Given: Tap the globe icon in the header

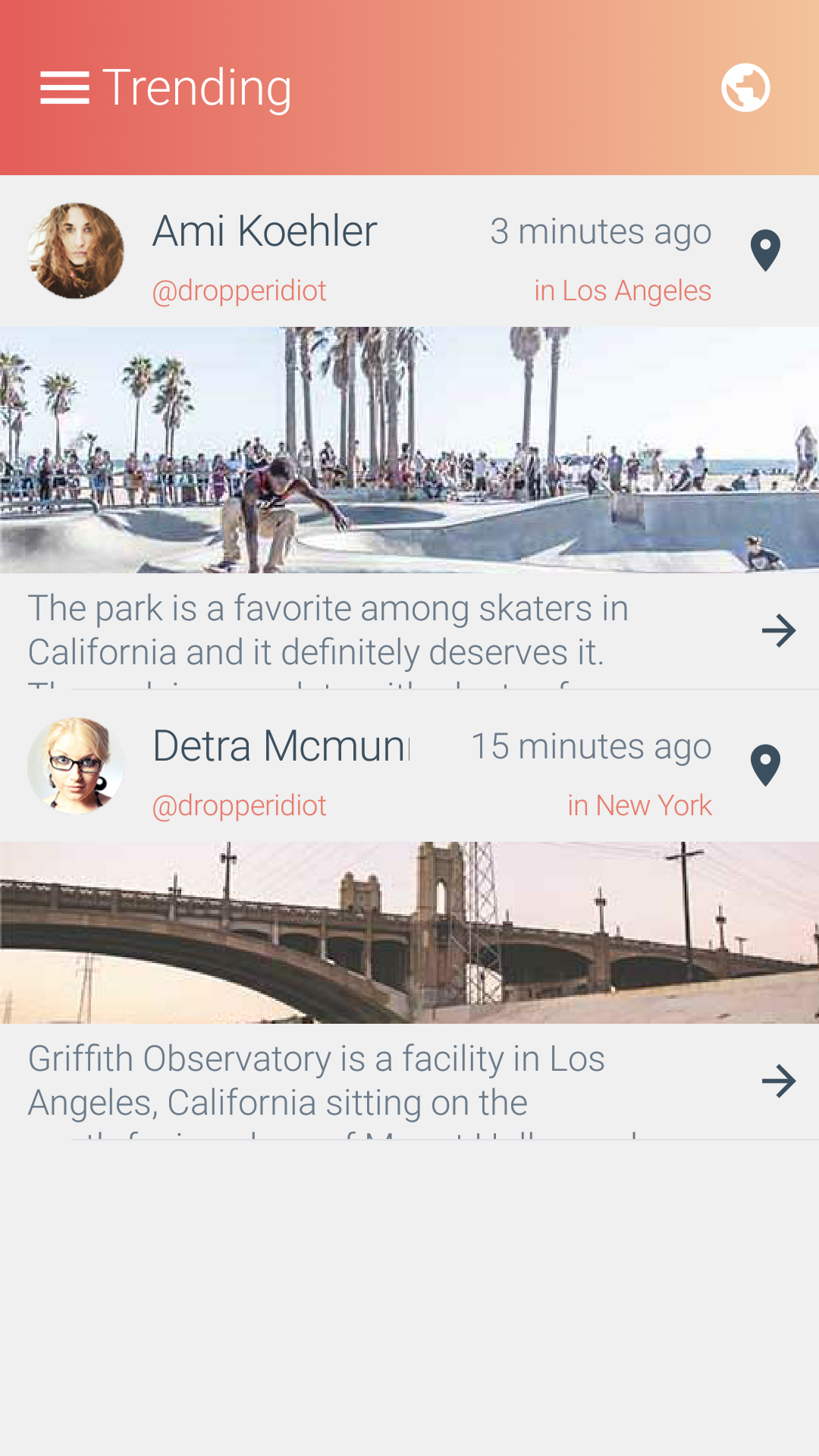Looking at the screenshot, I should coord(745,87).
